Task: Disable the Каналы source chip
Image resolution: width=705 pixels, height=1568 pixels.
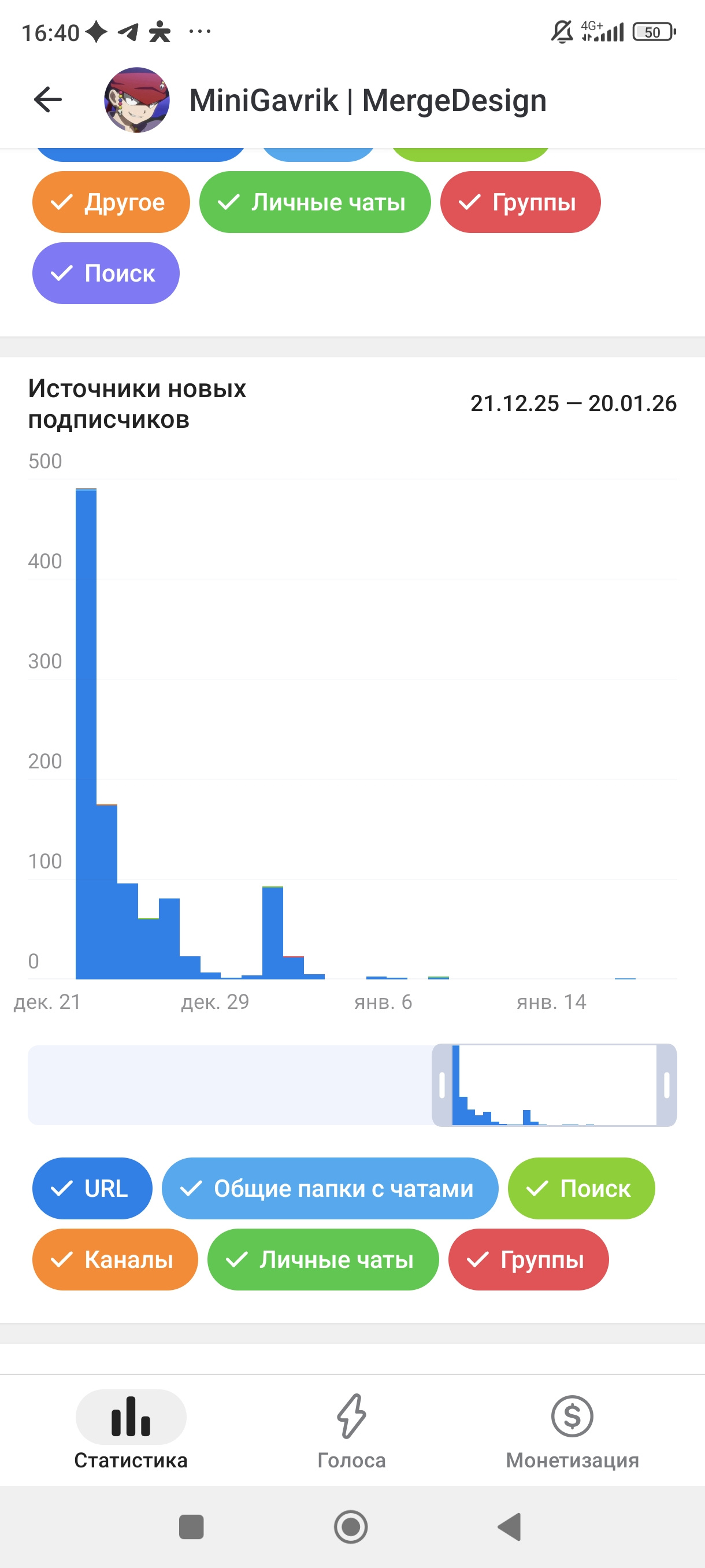Action: pos(115,1259)
